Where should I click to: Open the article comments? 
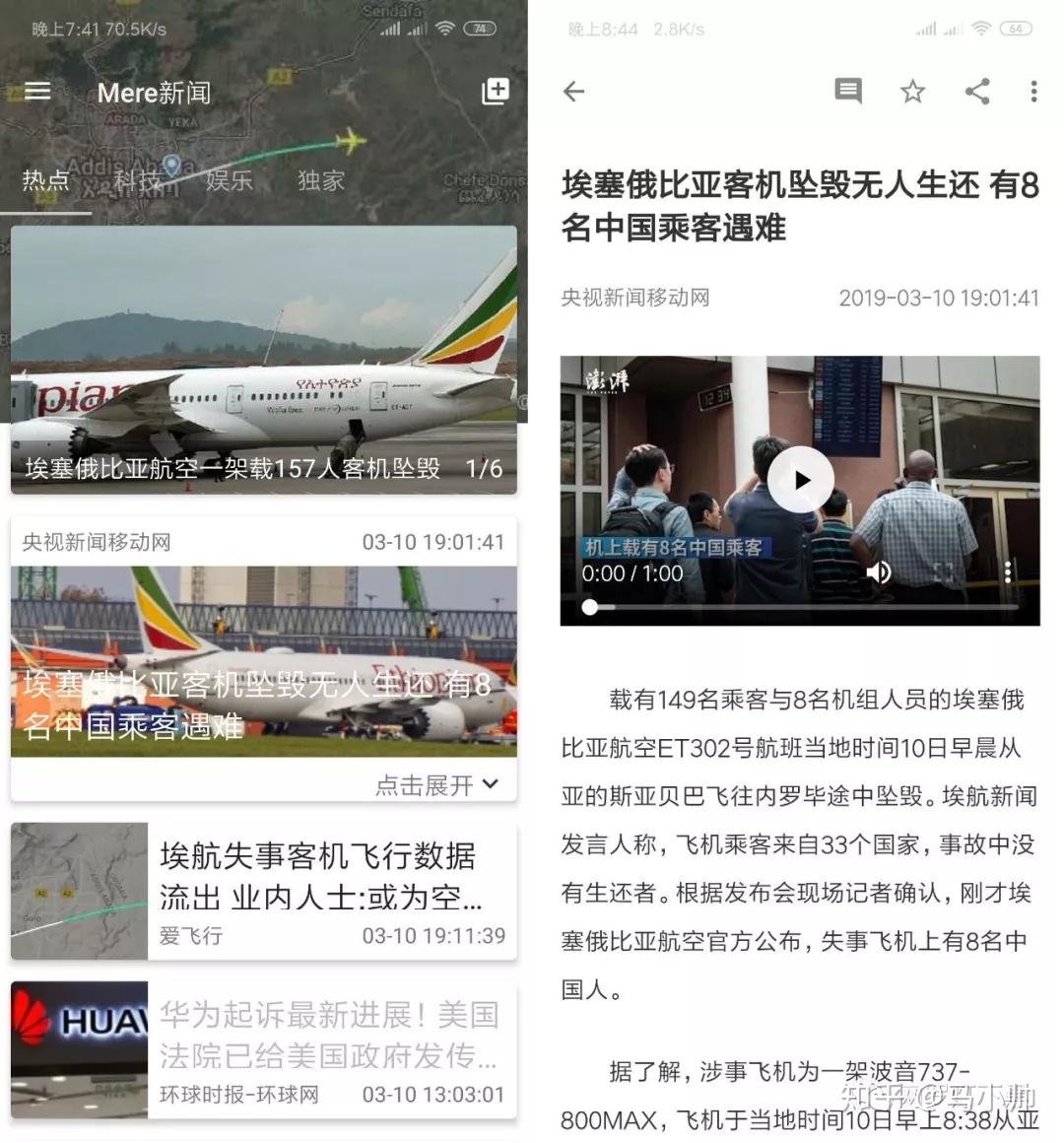coord(847,92)
